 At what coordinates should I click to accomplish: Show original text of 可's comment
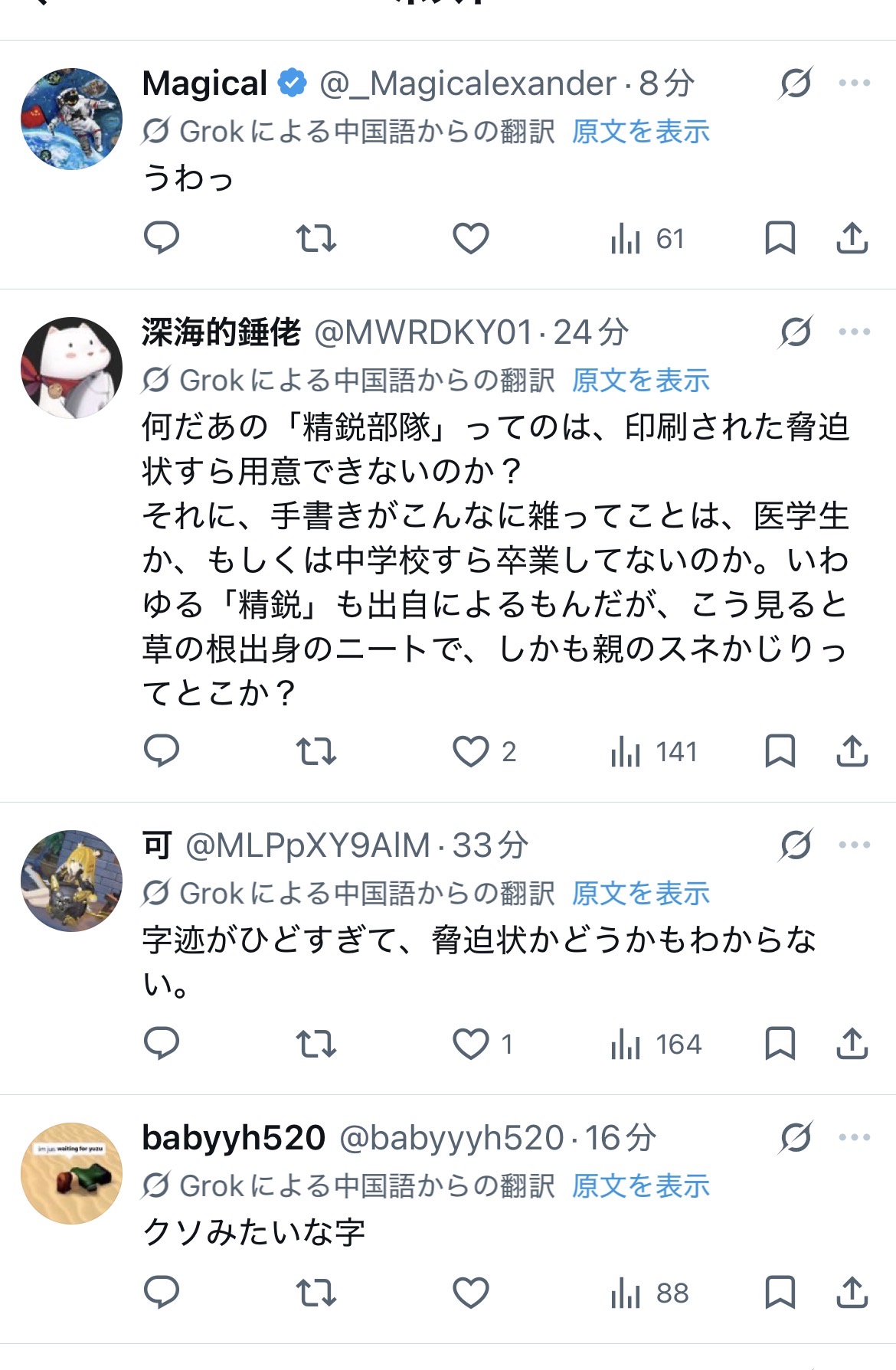tap(640, 893)
